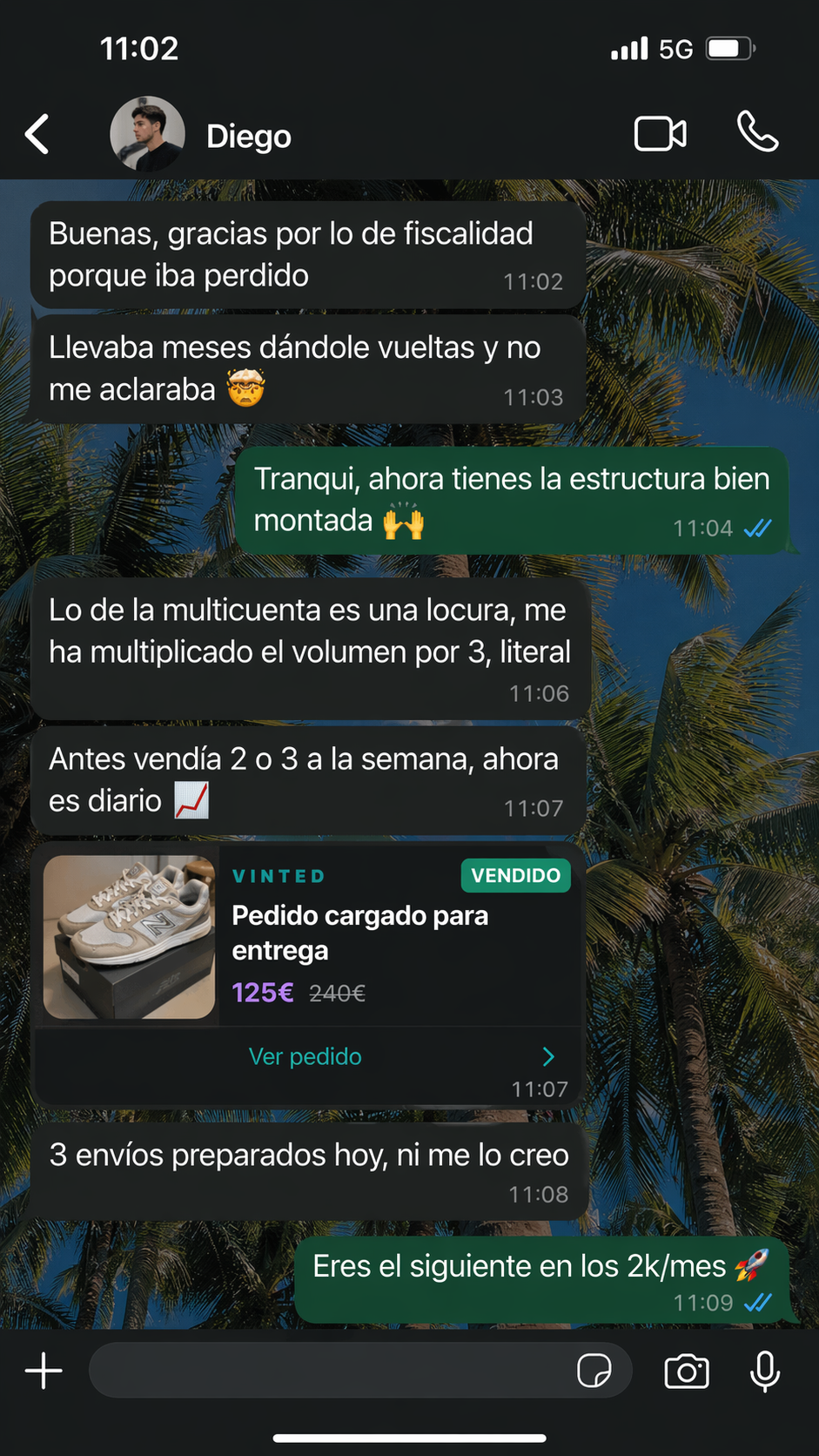Open the sticker picker

point(596,1370)
